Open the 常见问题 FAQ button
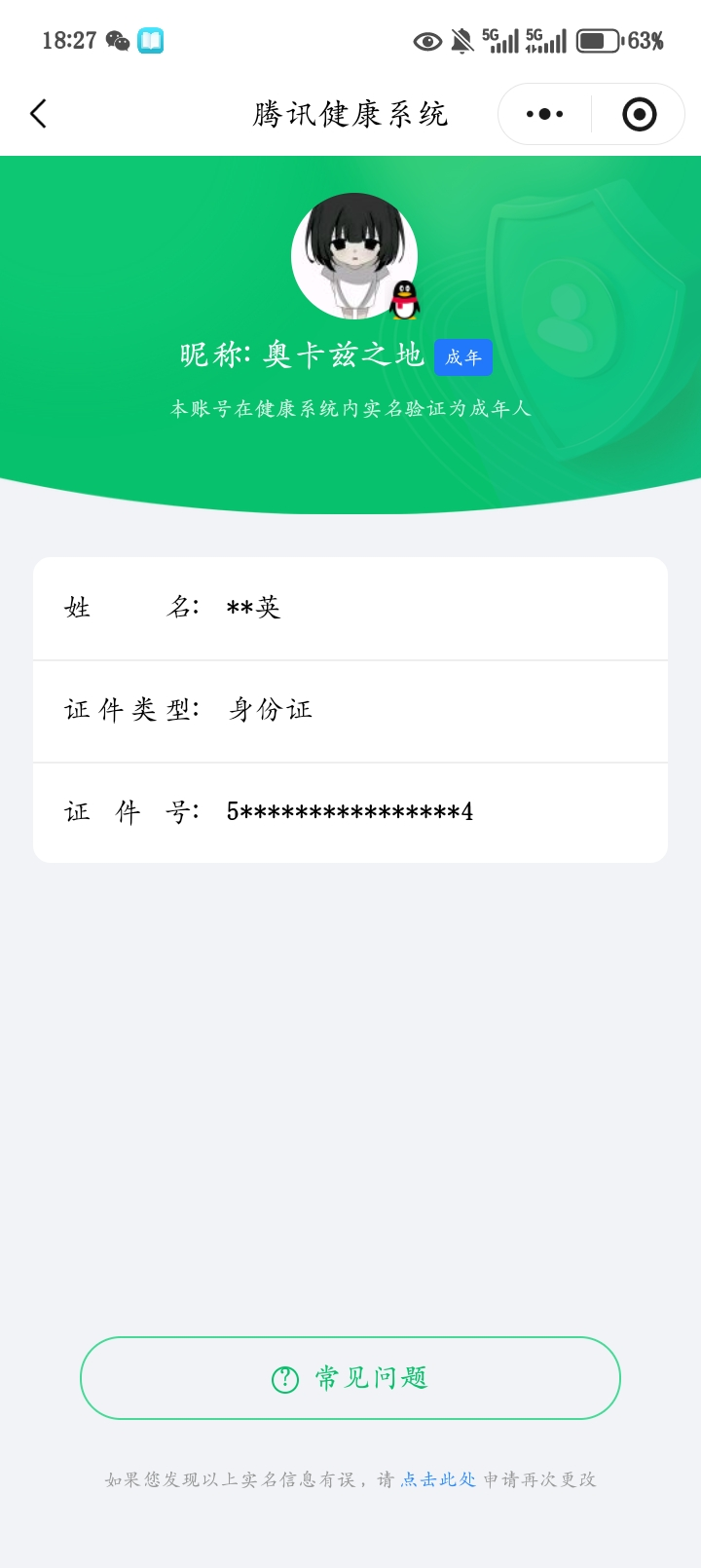 [x=350, y=1378]
